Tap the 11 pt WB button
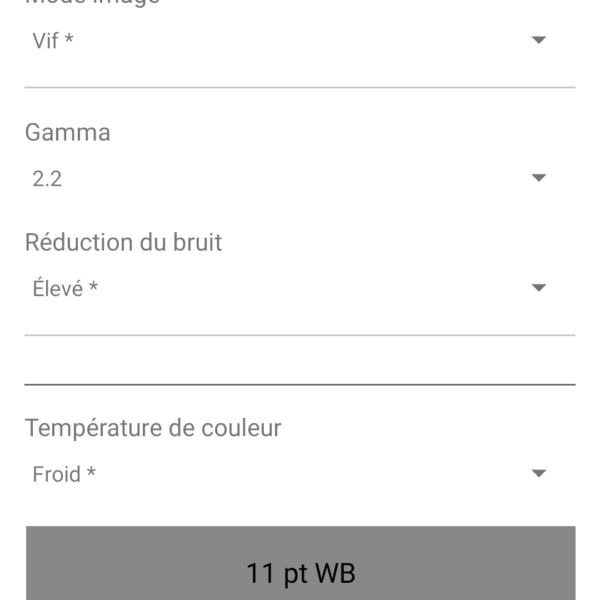This screenshot has height=600, width=600. pyautogui.click(x=300, y=570)
